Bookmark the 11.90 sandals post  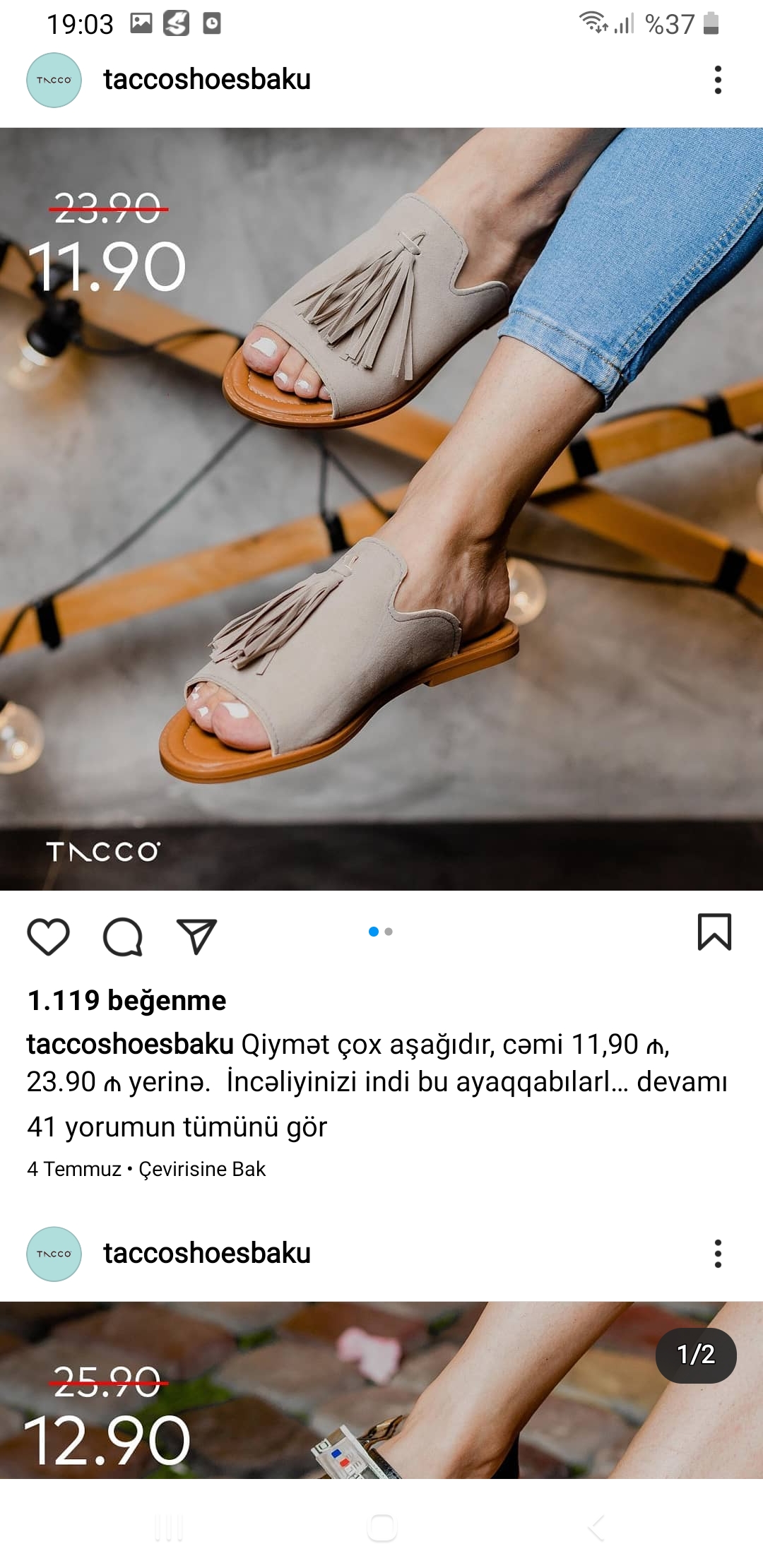point(714,932)
